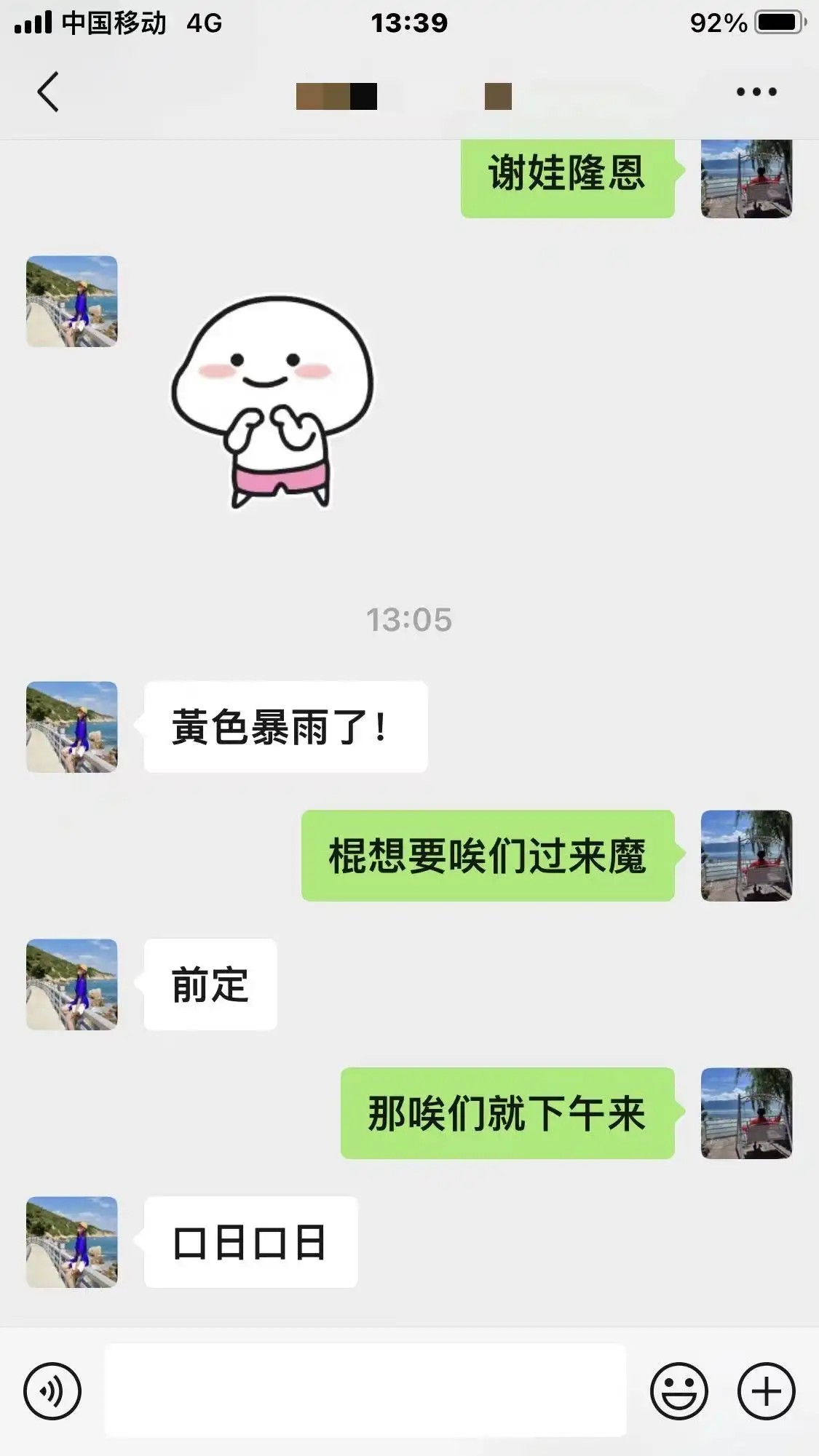Tap the cute cartoon sticker message

click(x=274, y=401)
